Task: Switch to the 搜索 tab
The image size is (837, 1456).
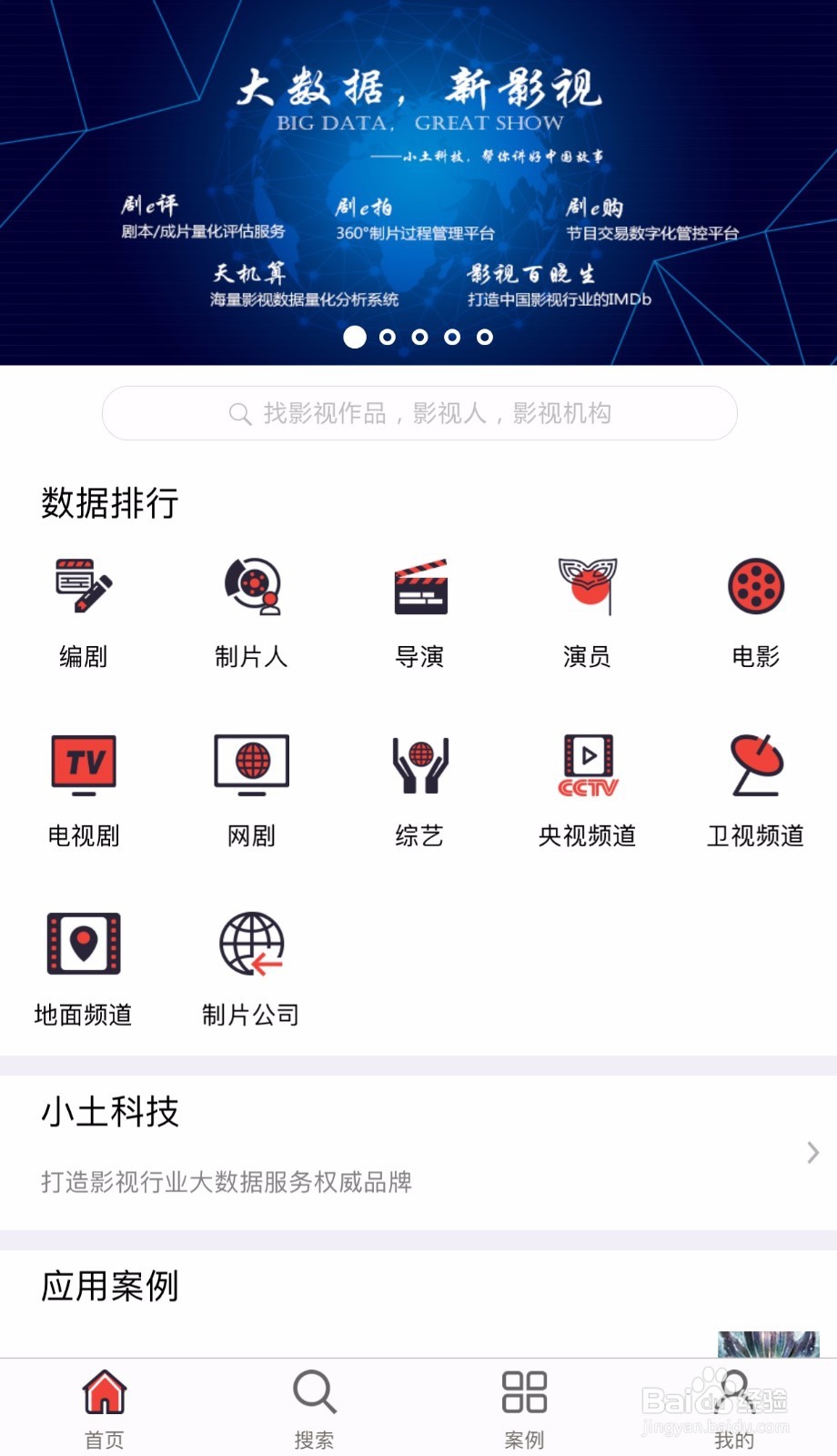Action: (x=314, y=1406)
